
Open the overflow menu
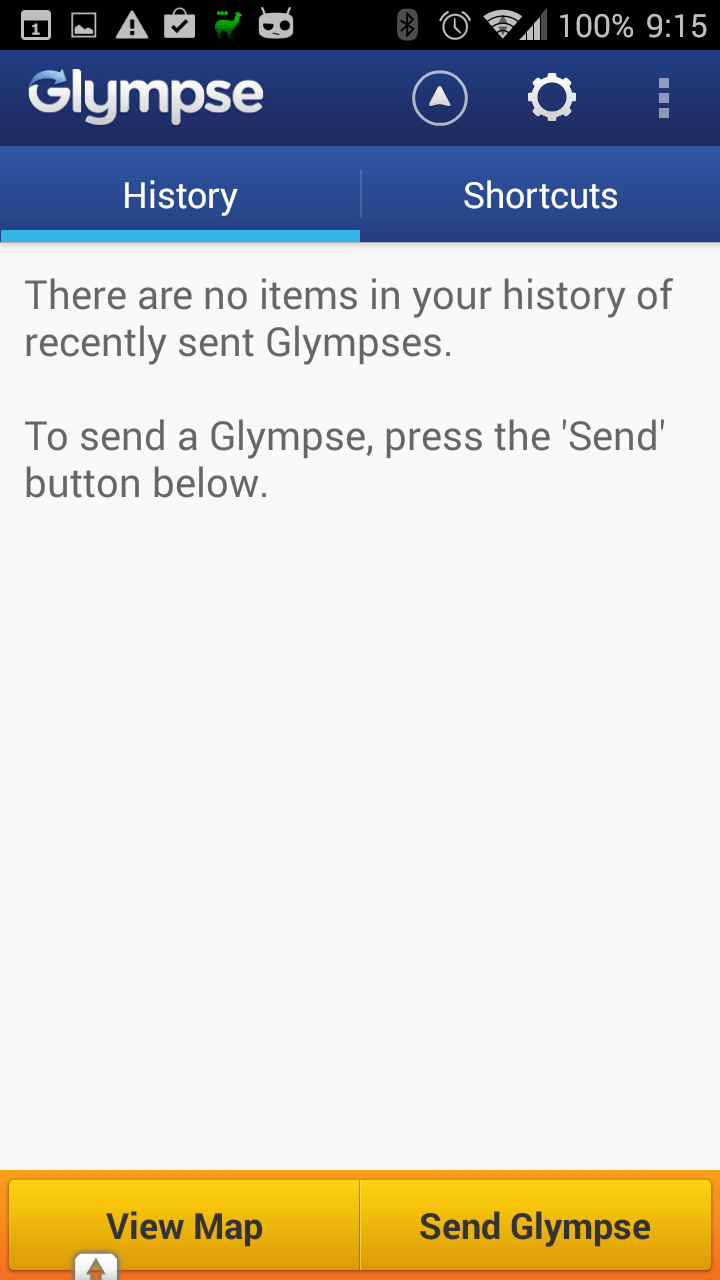pos(663,98)
